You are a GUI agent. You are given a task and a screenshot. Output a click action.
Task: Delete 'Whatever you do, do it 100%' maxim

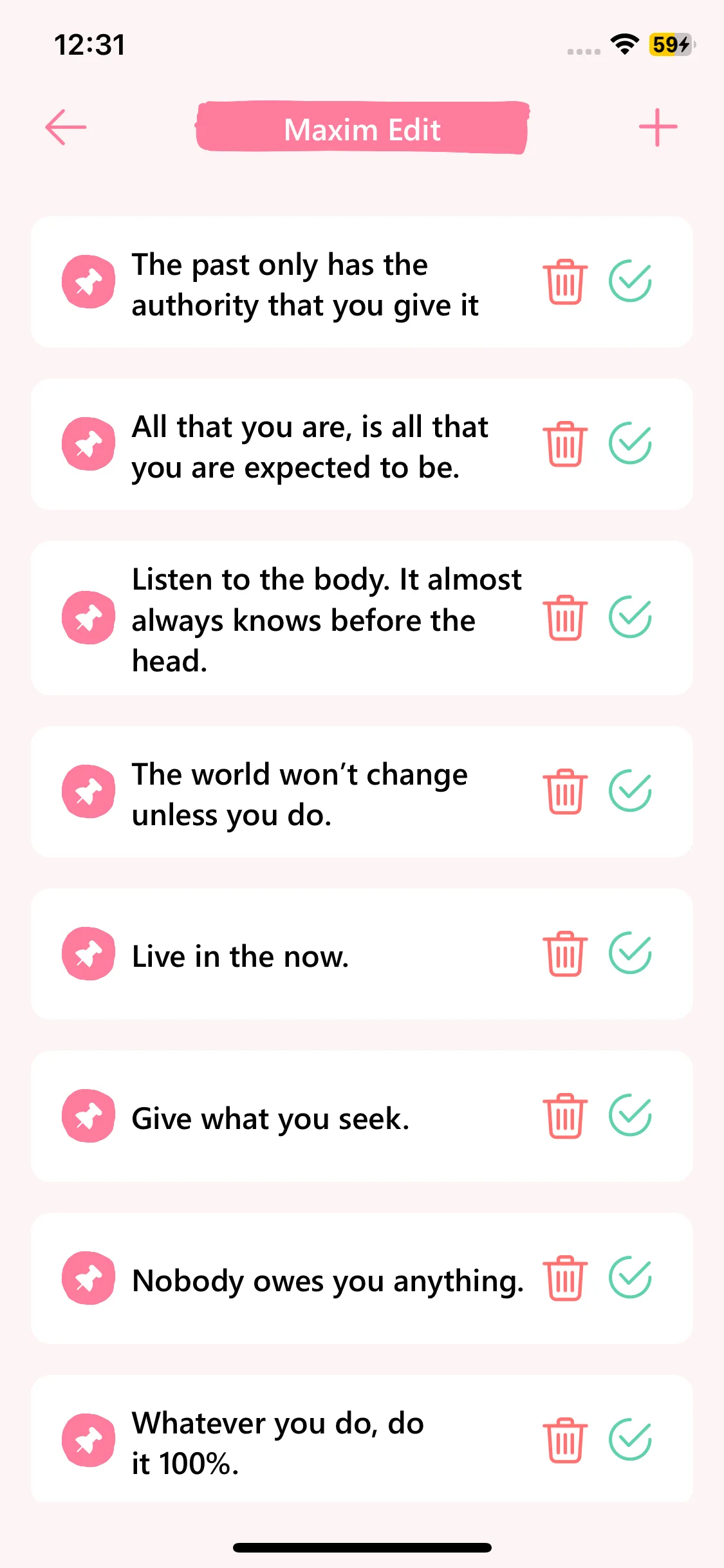565,1440
